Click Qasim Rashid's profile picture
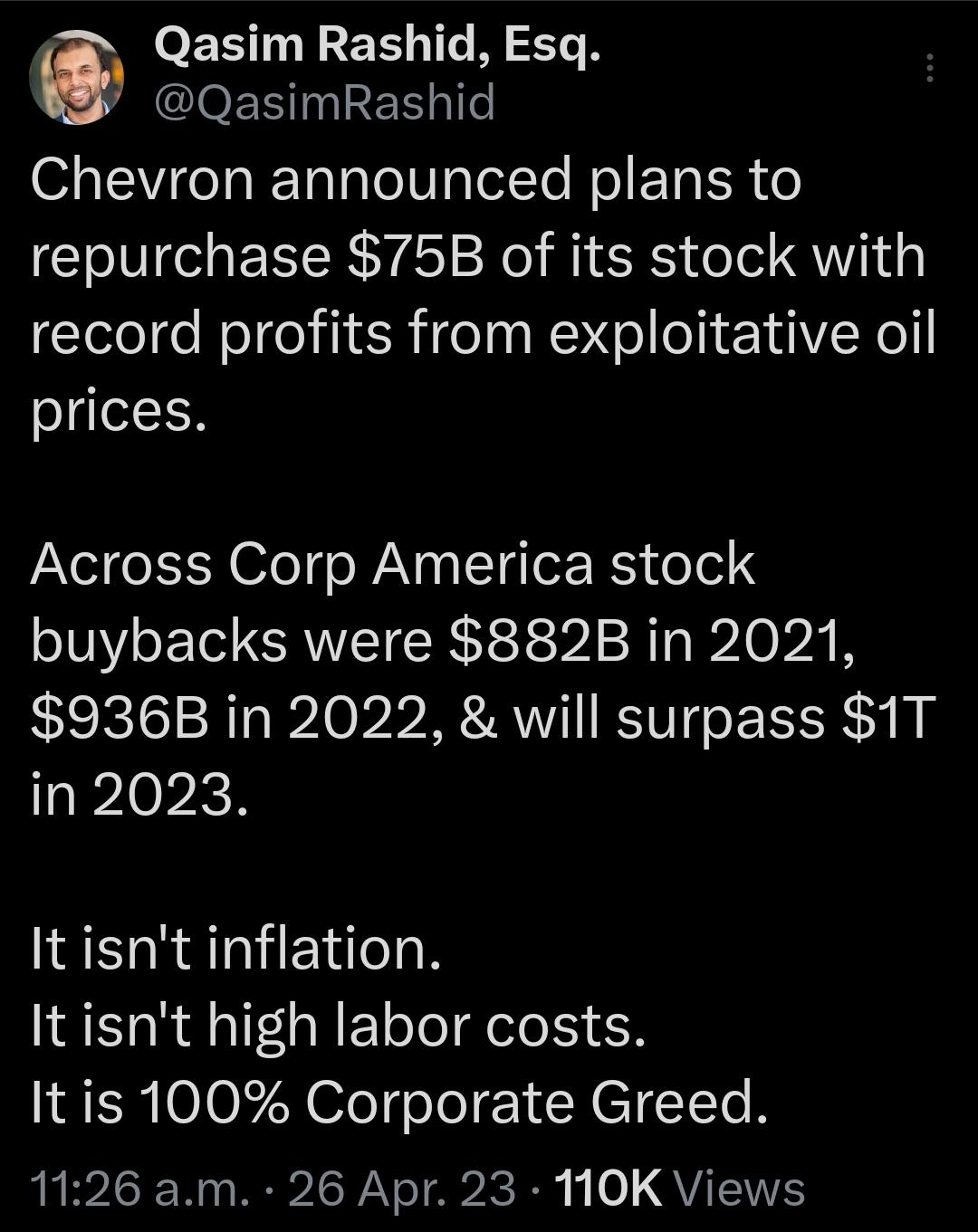The width and height of the screenshot is (978, 1232). (x=72, y=74)
